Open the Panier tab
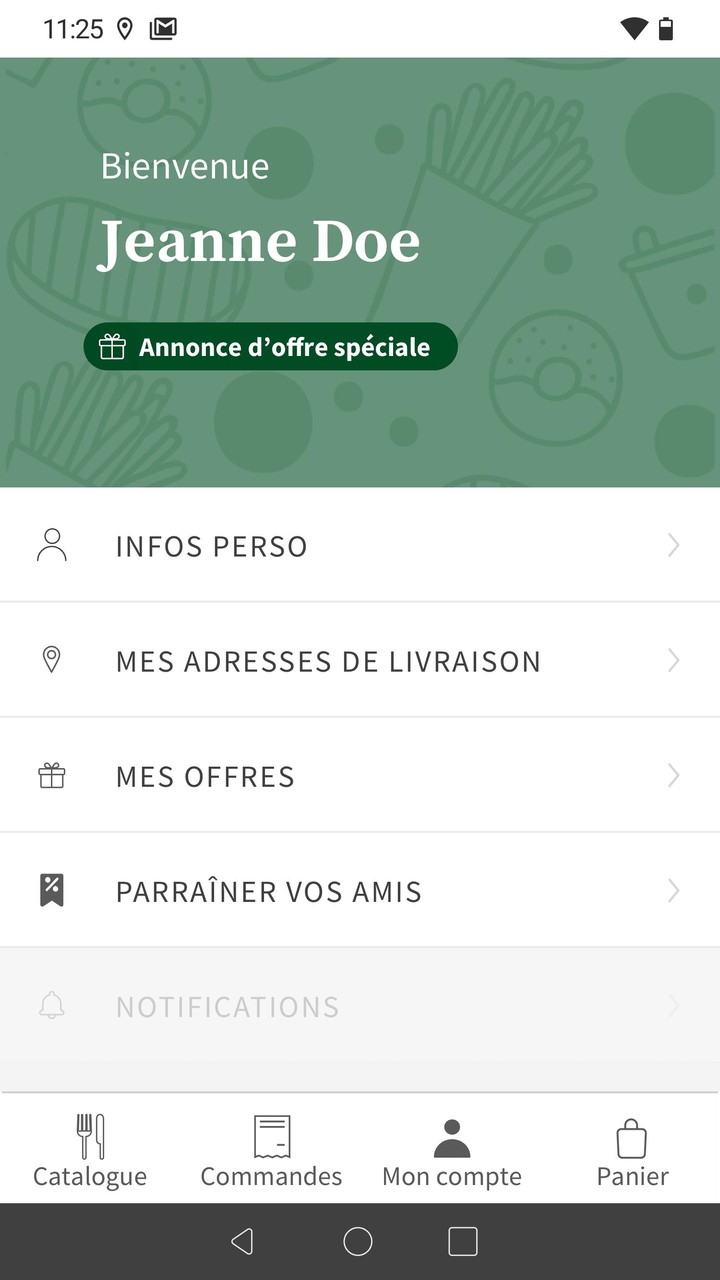Viewport: 720px width, 1280px height. coord(632,1150)
